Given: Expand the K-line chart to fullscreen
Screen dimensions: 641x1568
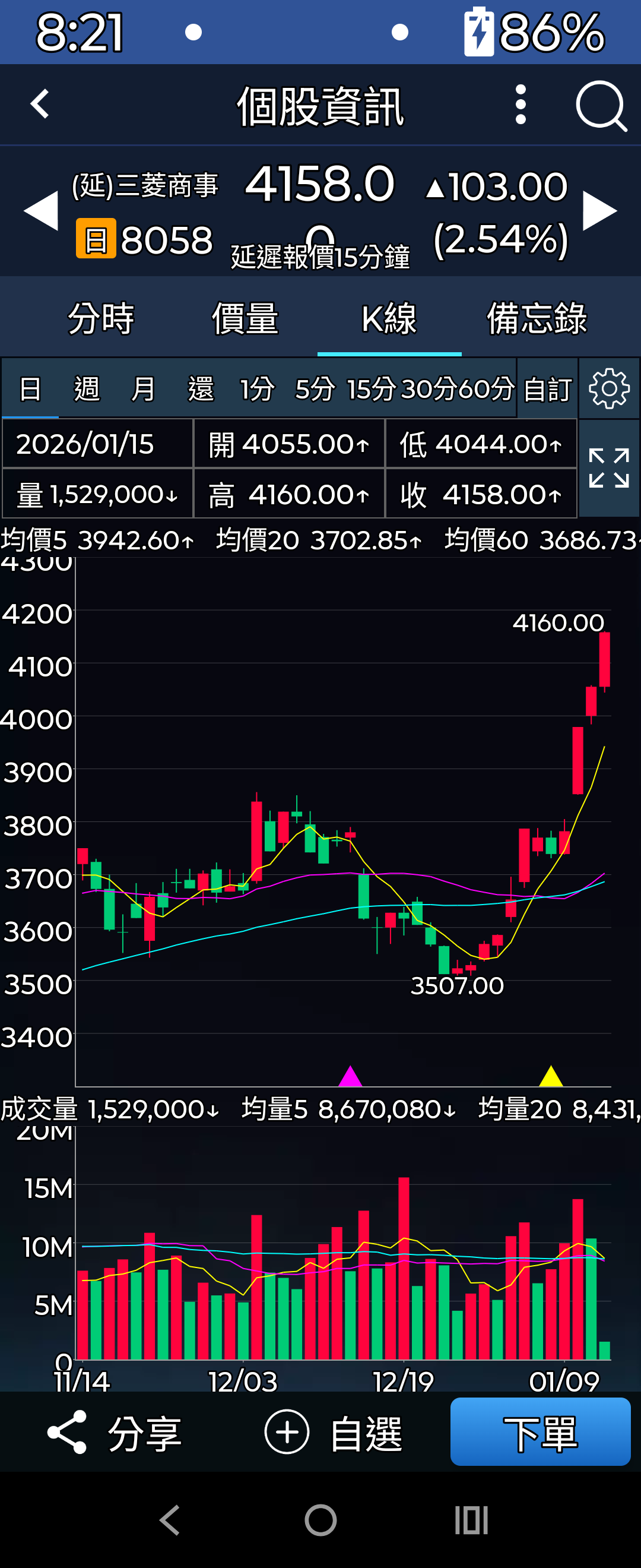Looking at the screenshot, I should [x=609, y=467].
